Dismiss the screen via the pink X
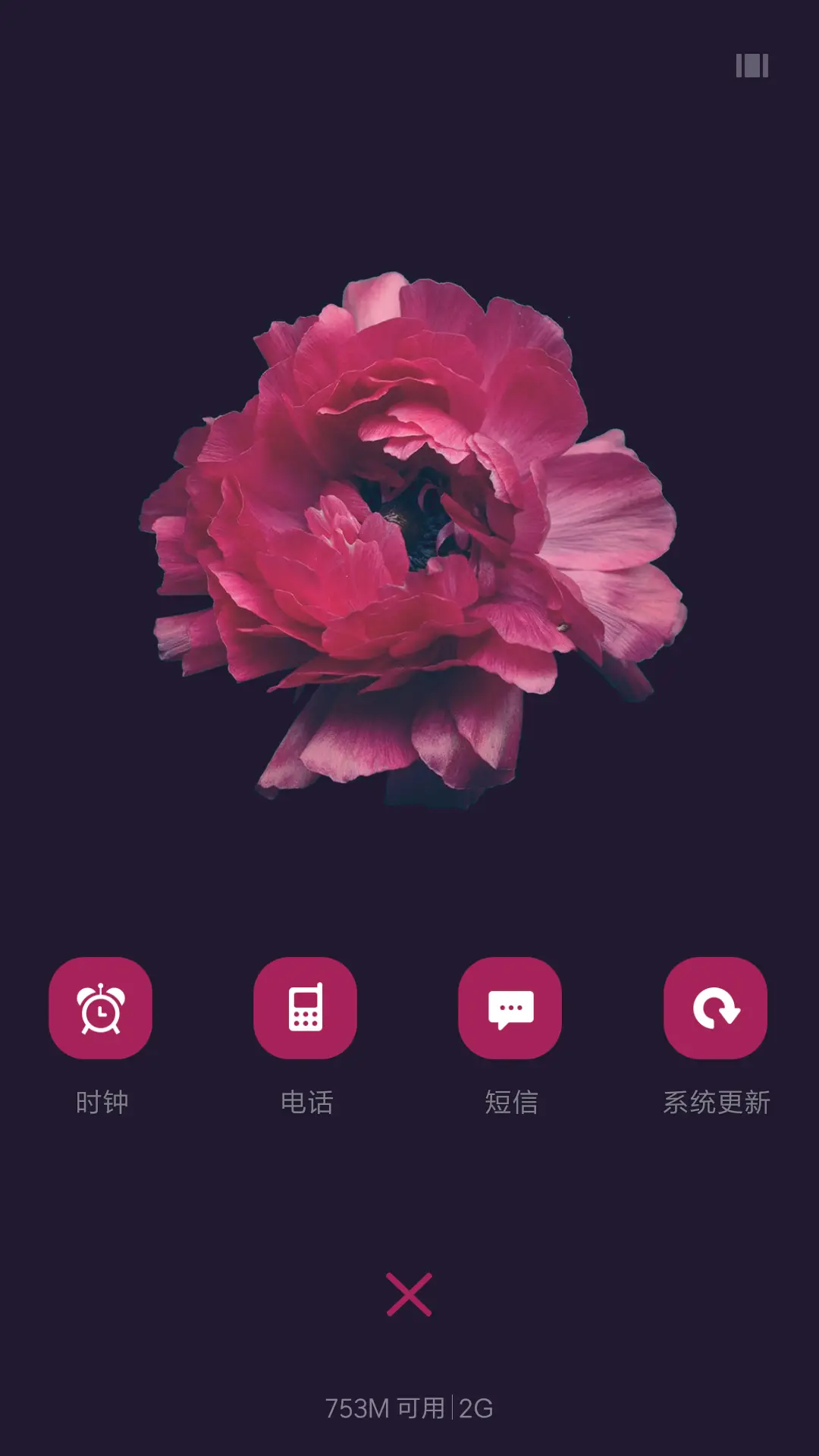 pyautogui.click(x=409, y=1291)
